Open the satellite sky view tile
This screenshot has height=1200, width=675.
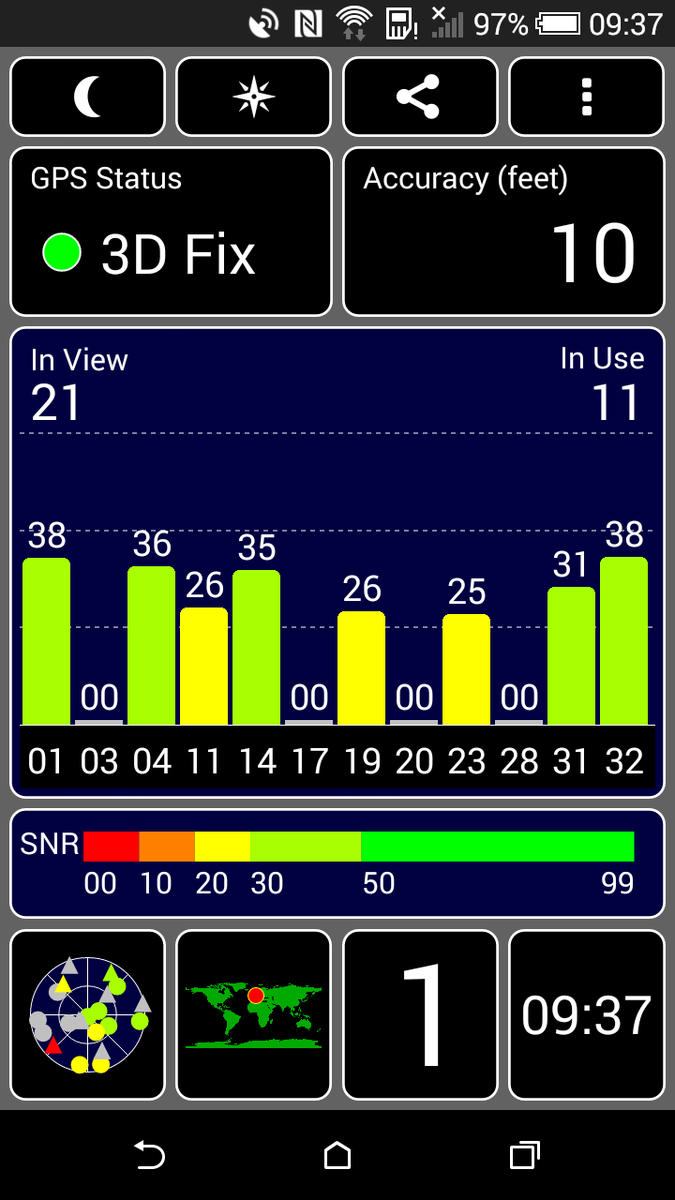(x=88, y=1015)
